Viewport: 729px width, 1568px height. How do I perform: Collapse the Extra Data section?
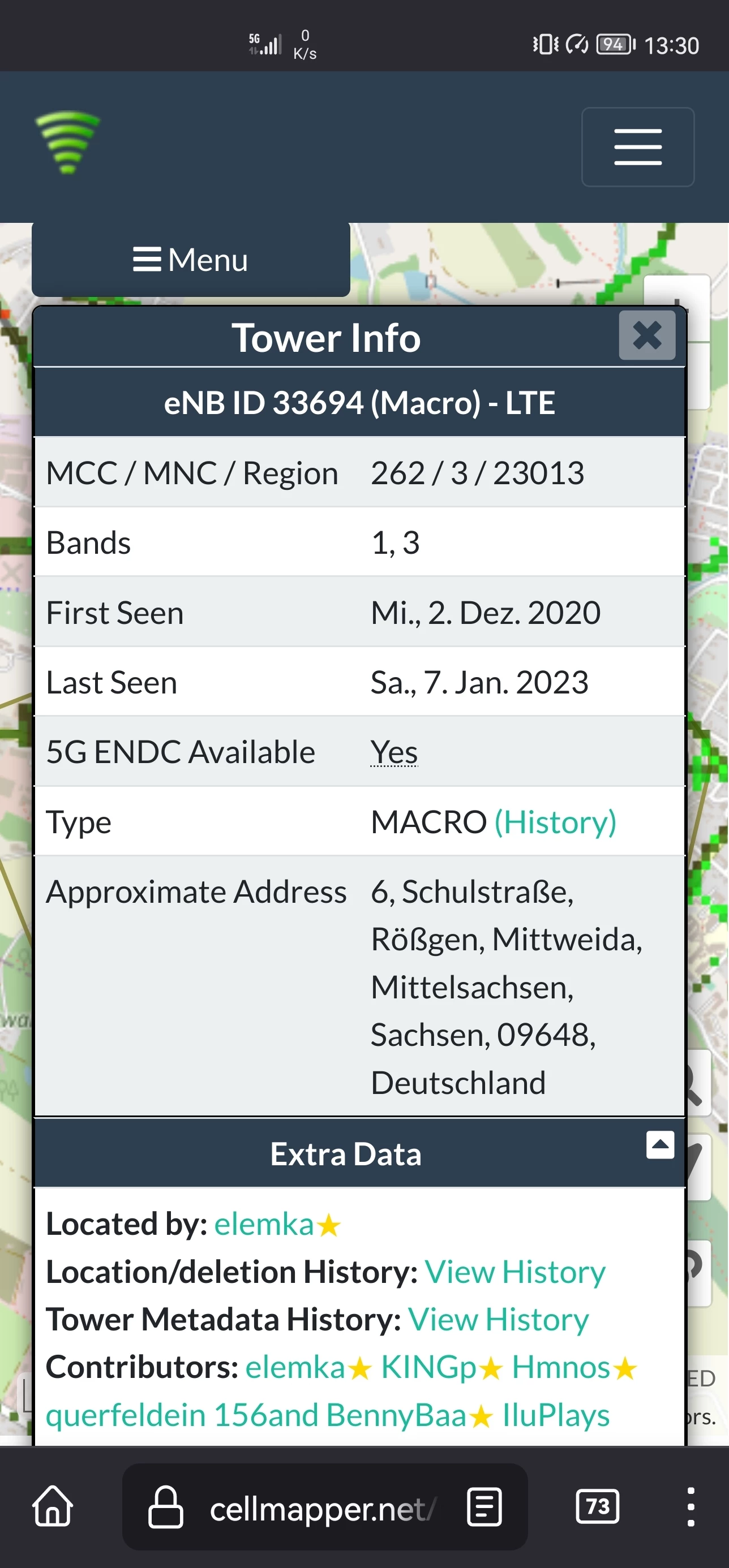(659, 1144)
